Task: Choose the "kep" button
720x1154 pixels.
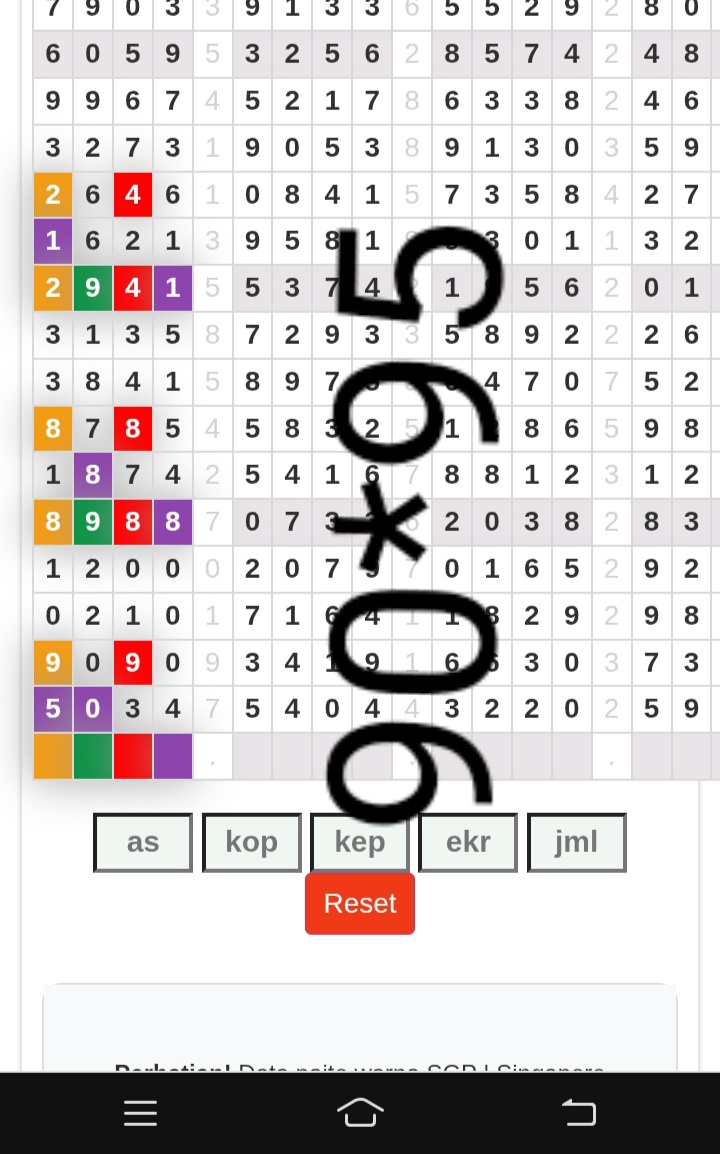Action: pos(360,842)
